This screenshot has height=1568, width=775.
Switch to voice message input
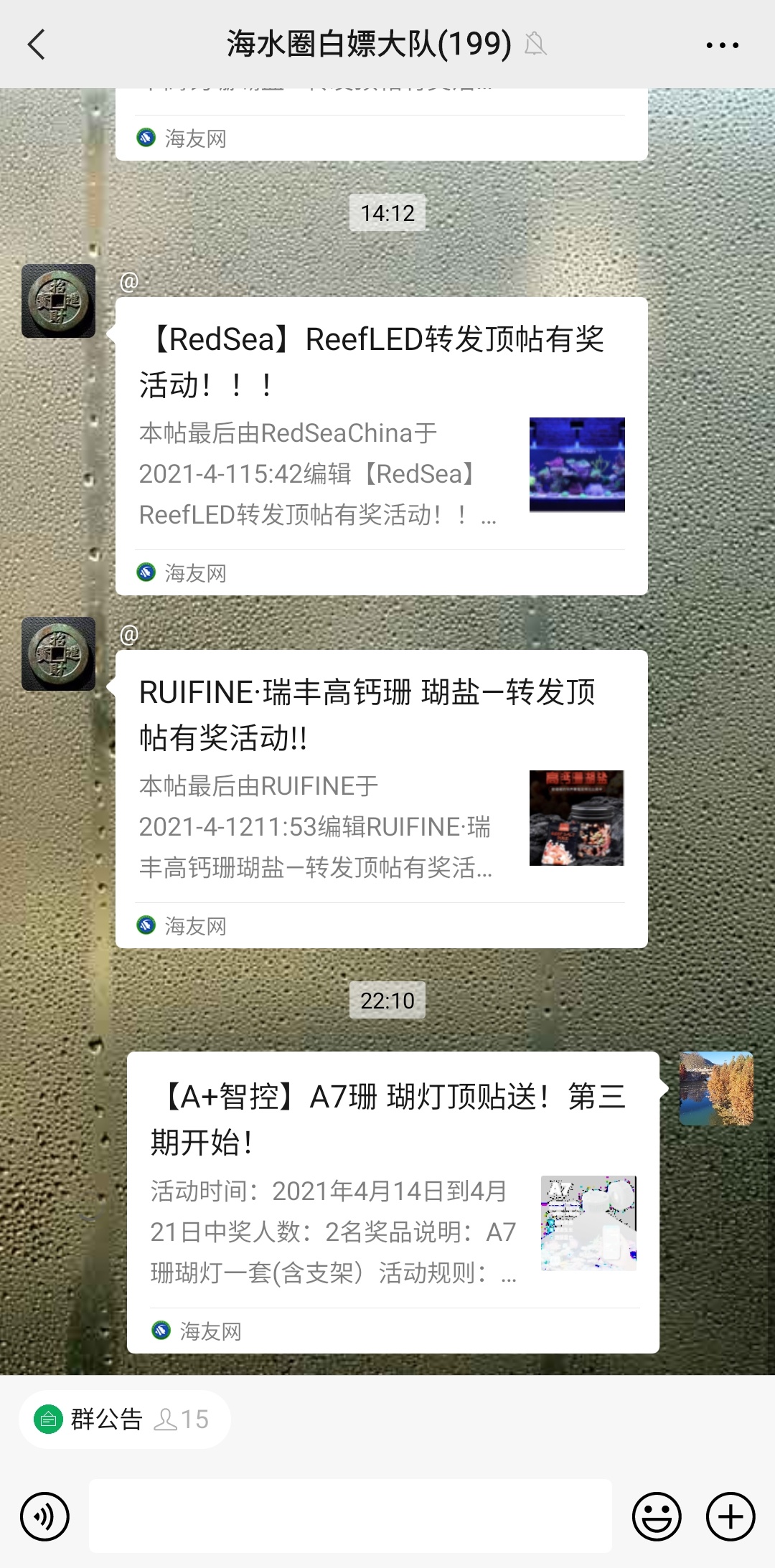(44, 1516)
